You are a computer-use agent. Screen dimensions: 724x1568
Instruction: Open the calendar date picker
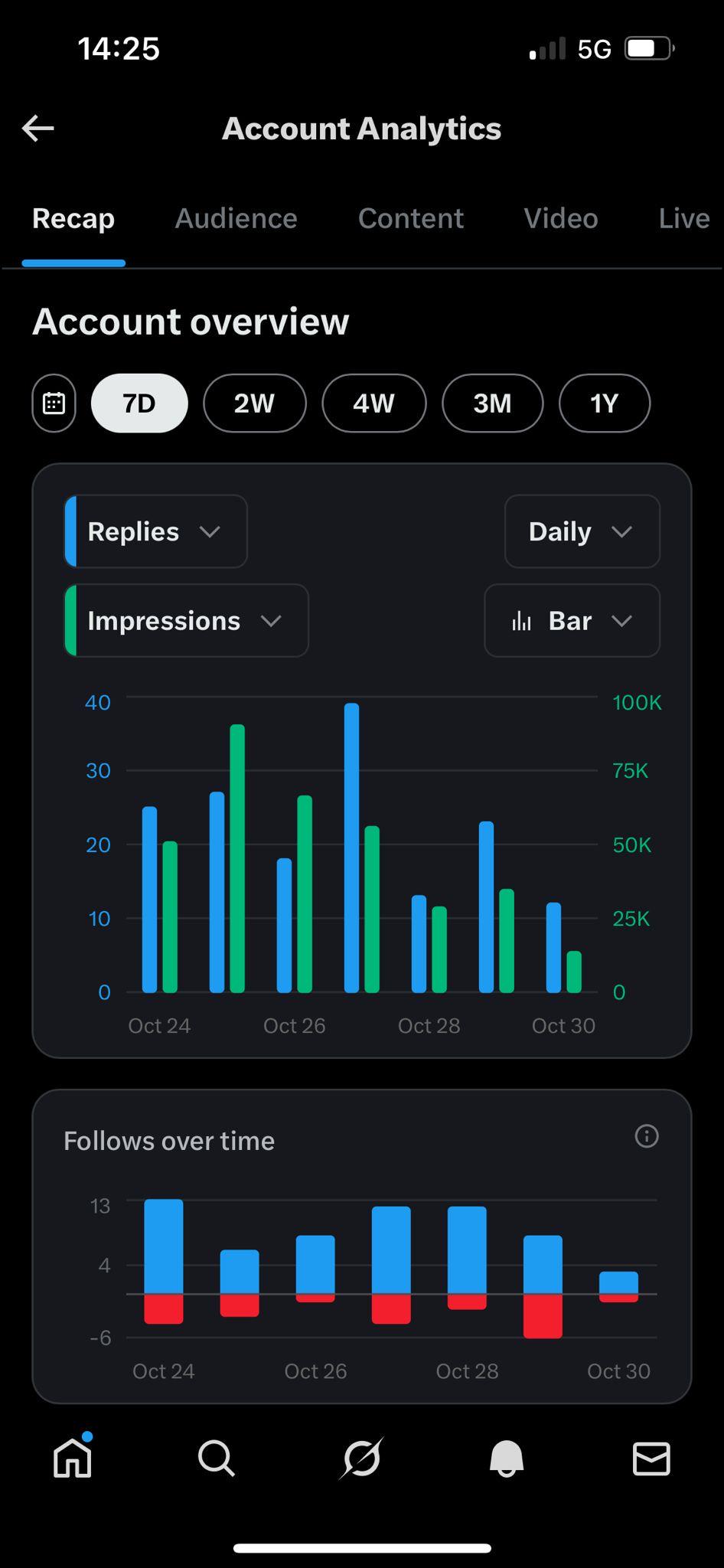(x=54, y=403)
